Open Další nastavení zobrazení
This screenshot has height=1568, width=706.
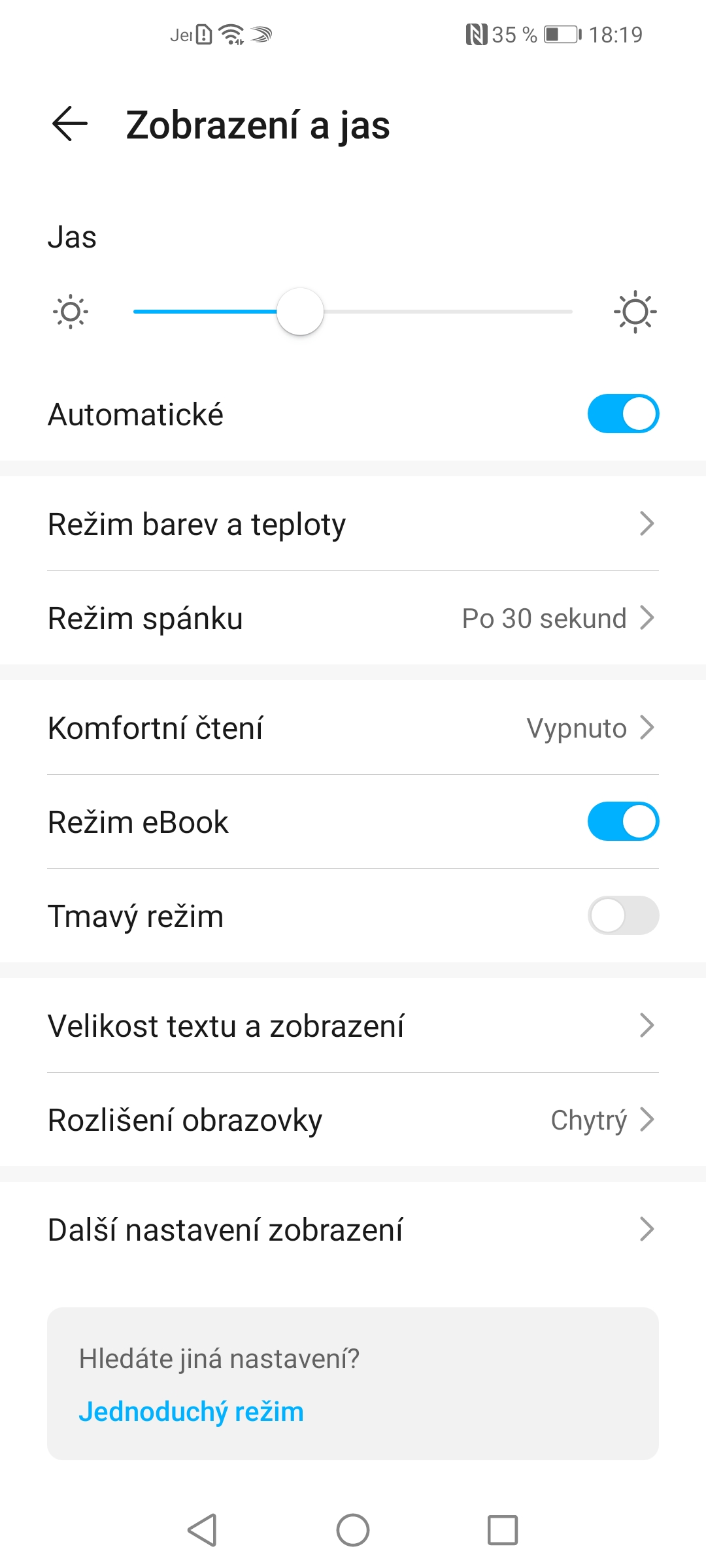pos(353,1230)
